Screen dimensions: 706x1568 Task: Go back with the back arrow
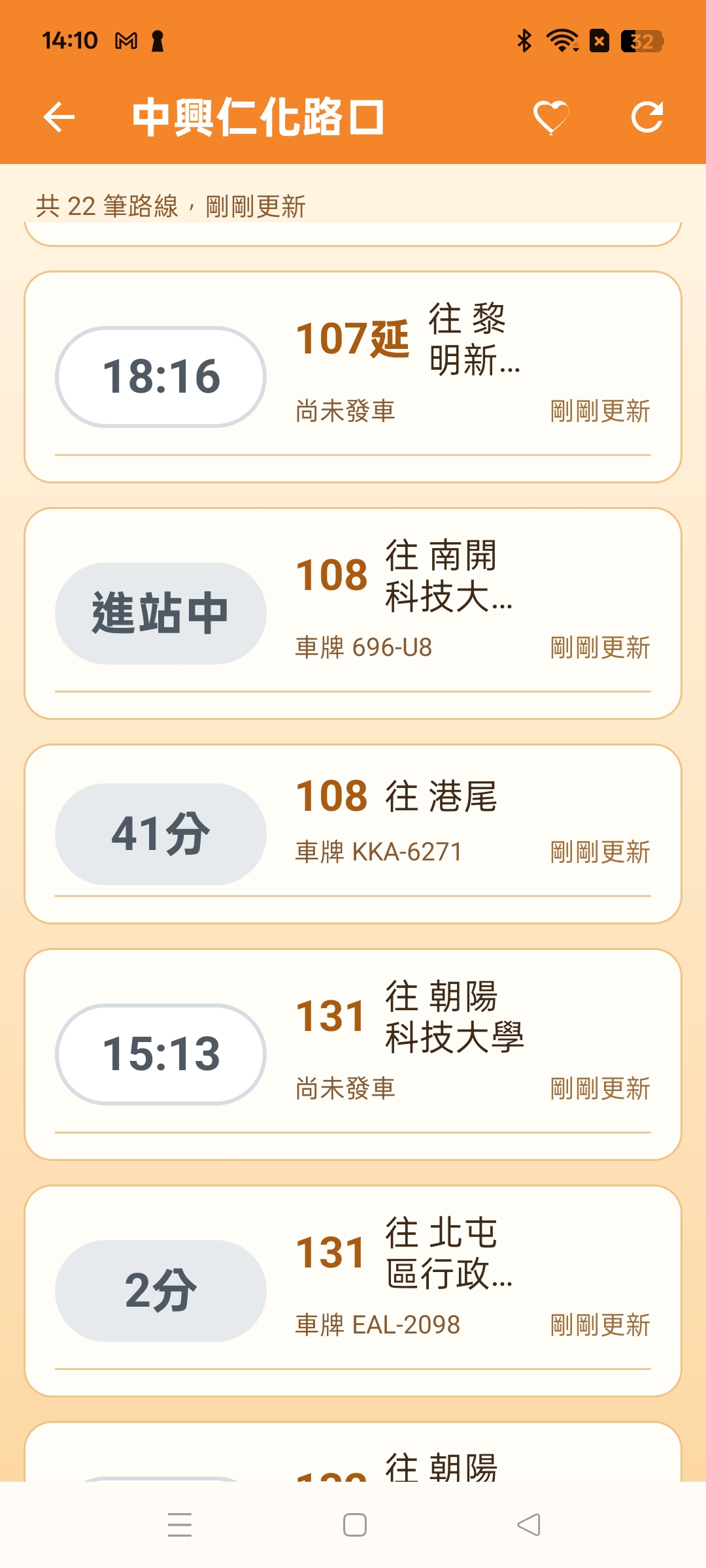[58, 118]
